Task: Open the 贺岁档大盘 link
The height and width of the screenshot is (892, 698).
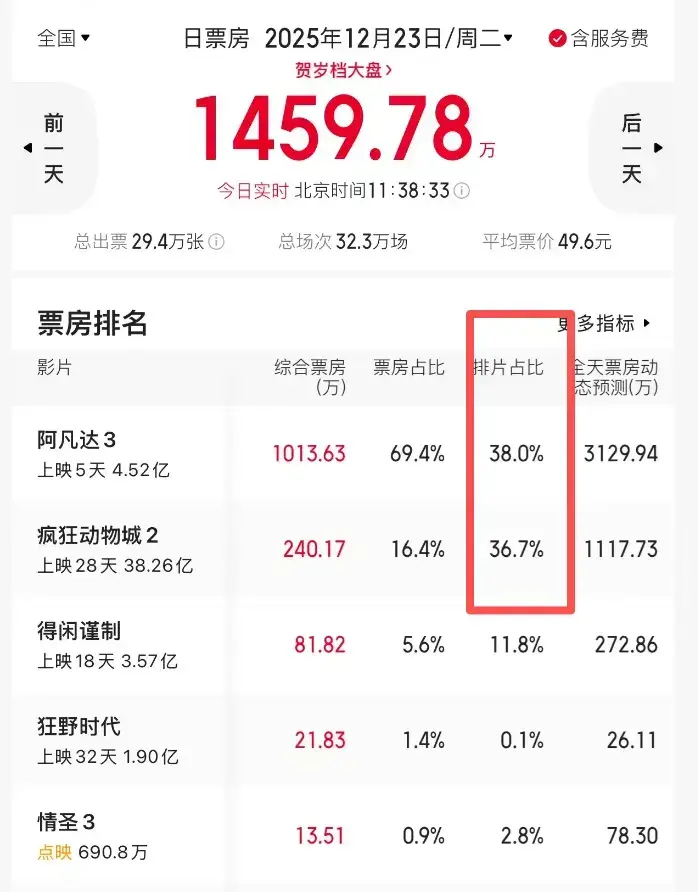Action: 343,70
